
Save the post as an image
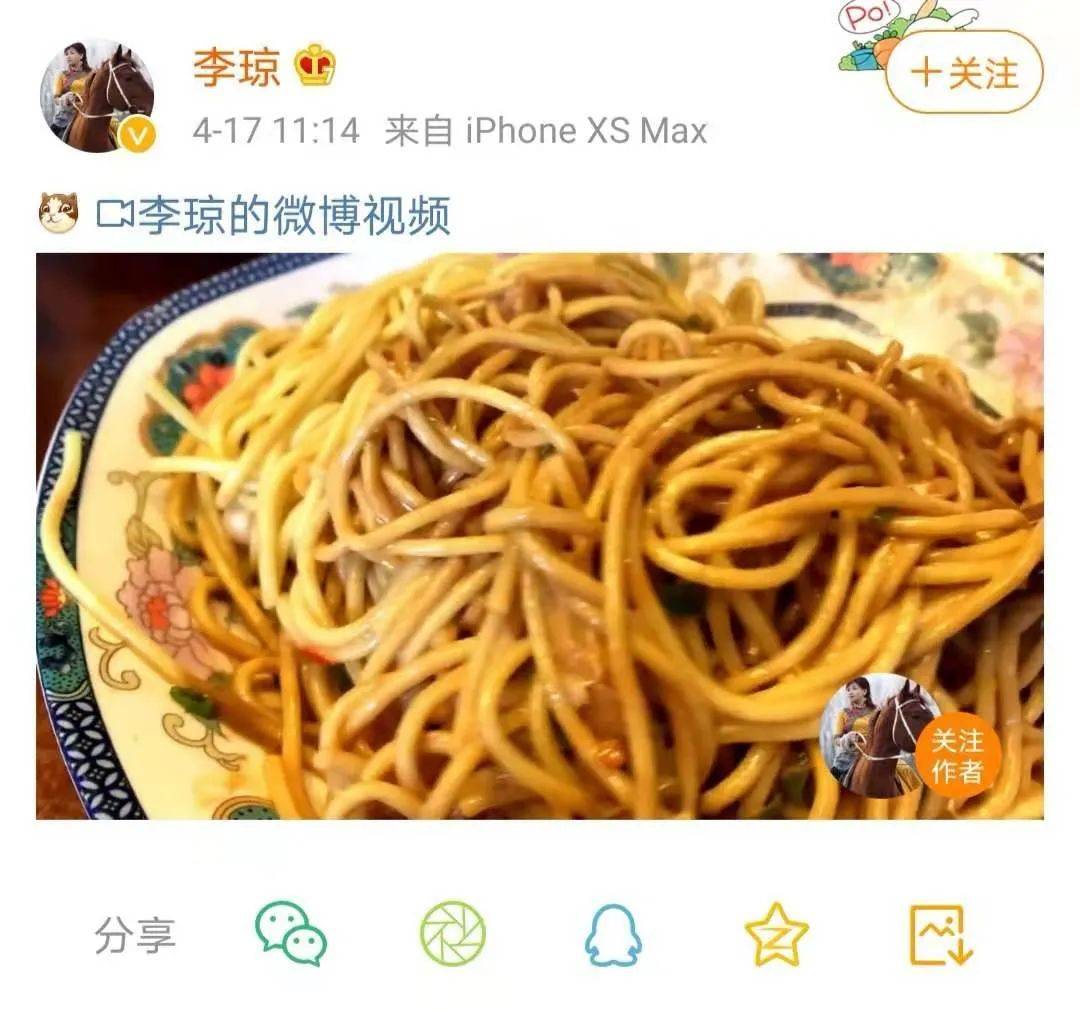940,934
